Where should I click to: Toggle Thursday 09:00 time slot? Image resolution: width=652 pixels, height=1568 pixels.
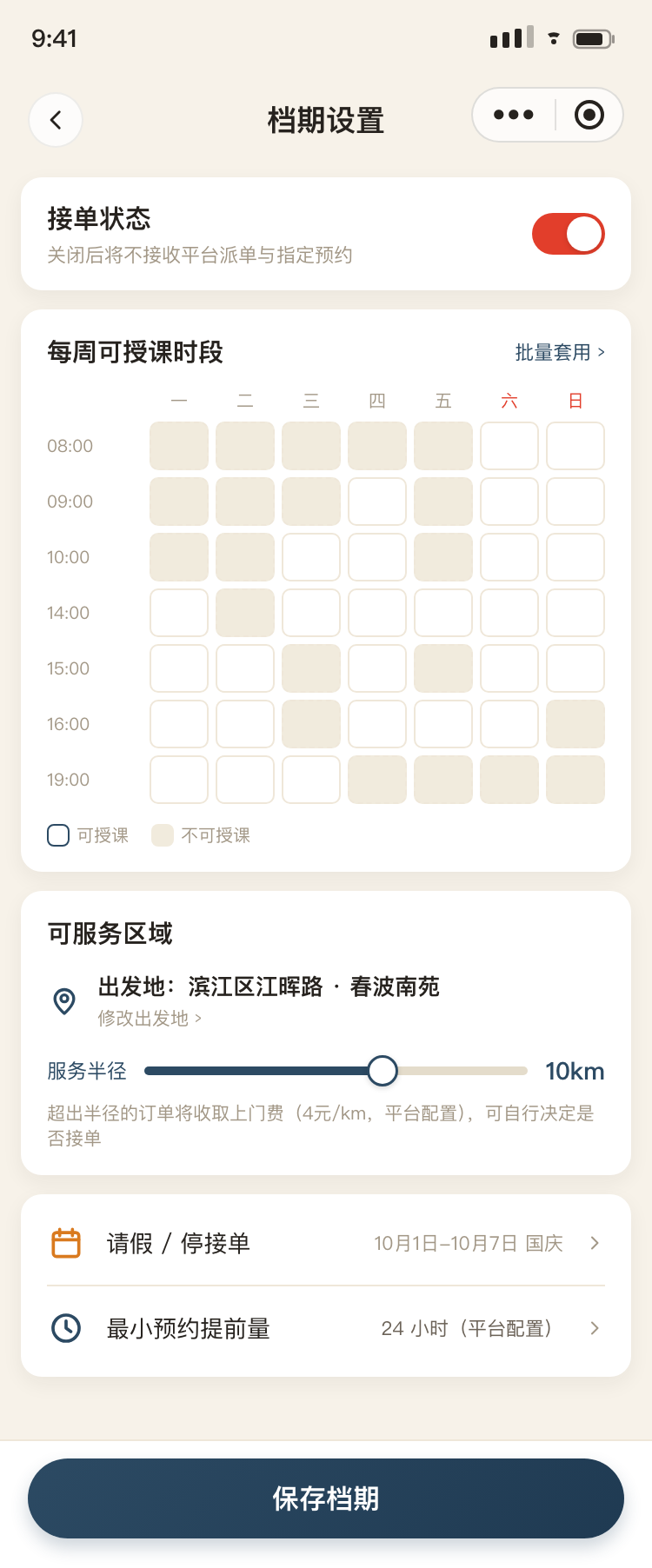[x=377, y=502]
